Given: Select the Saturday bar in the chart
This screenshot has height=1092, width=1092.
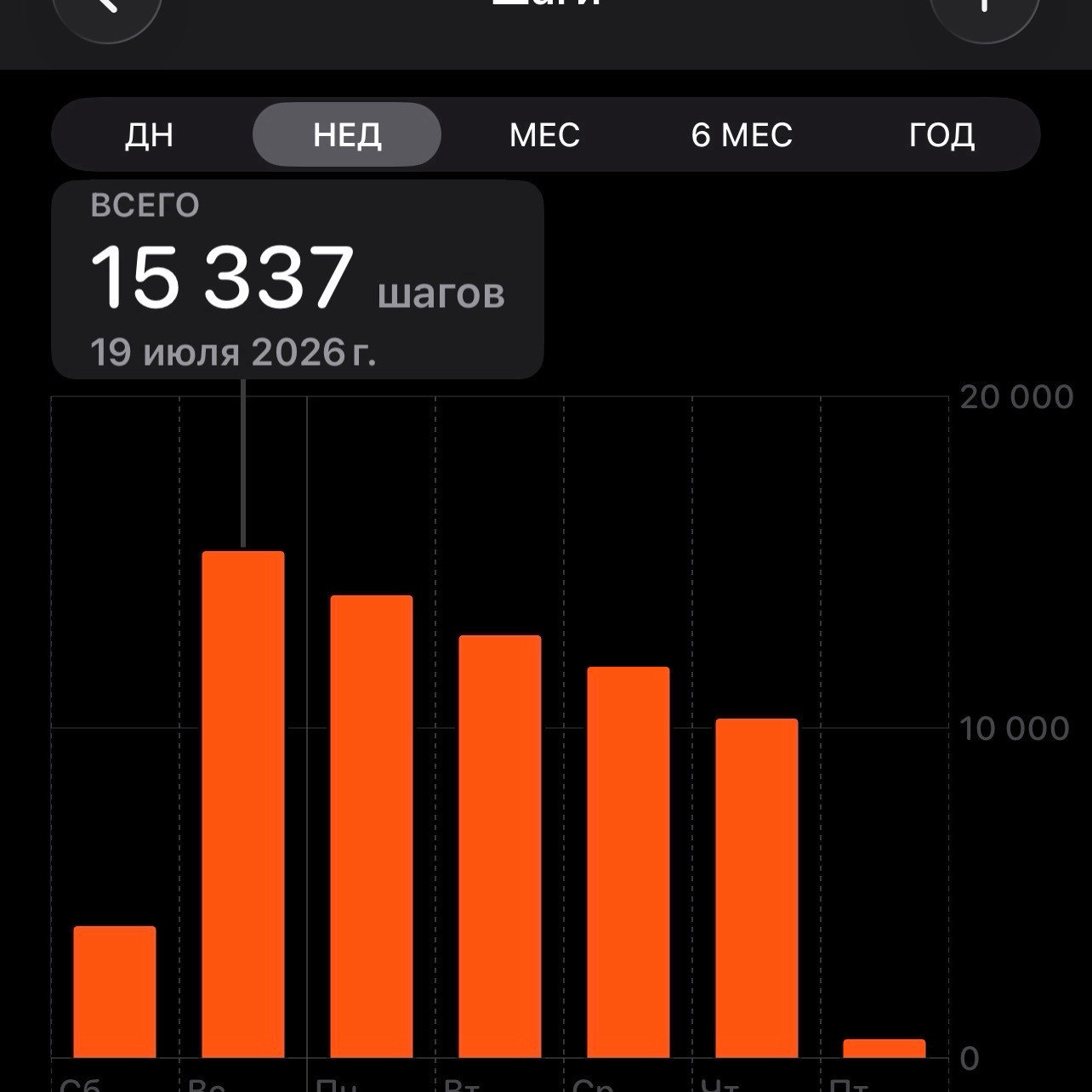Looking at the screenshot, I should coord(115,992).
